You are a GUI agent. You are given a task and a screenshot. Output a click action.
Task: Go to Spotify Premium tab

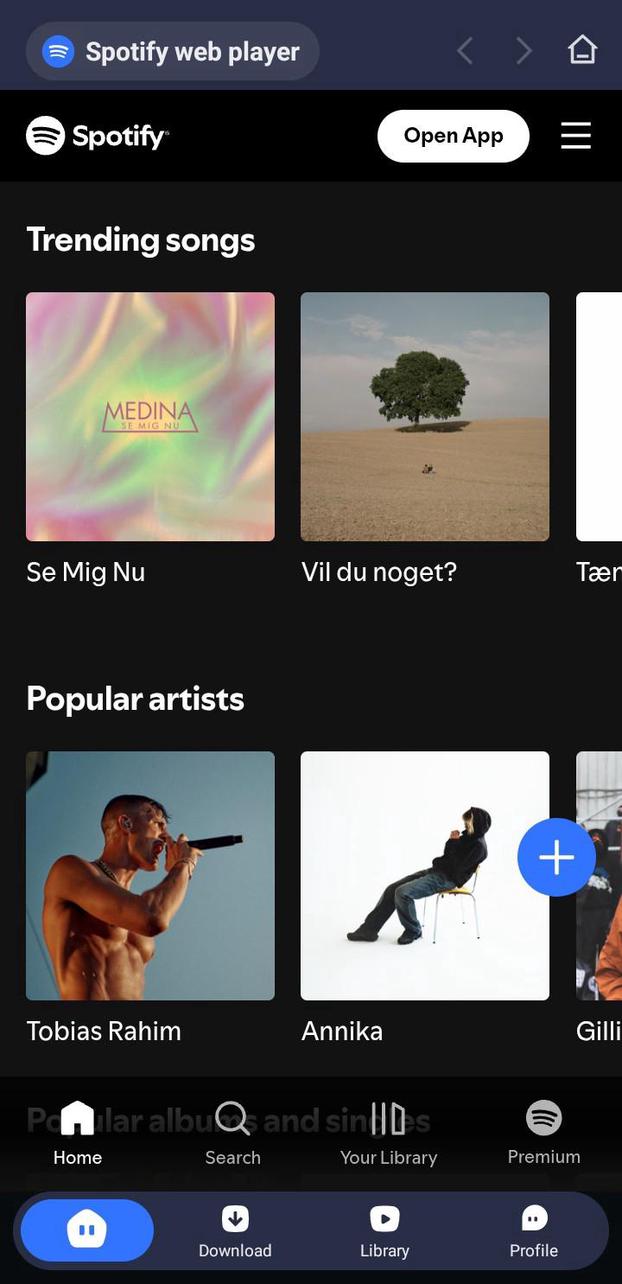[544, 1133]
